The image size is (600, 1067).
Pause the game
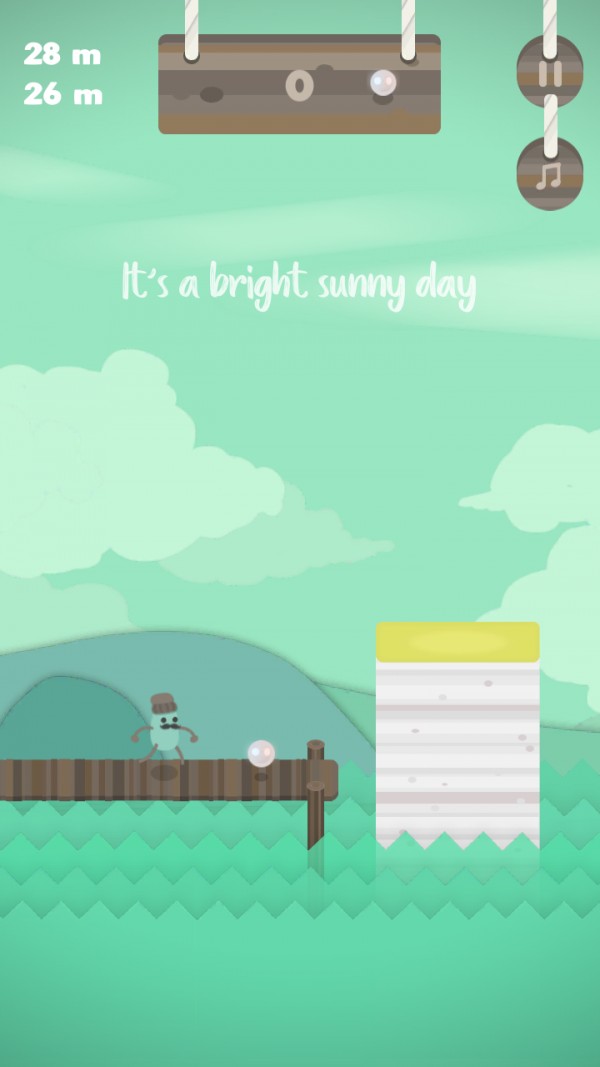549,73
